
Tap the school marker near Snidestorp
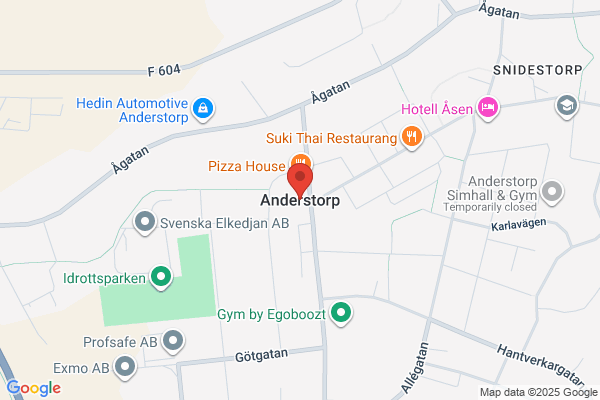[566, 106]
